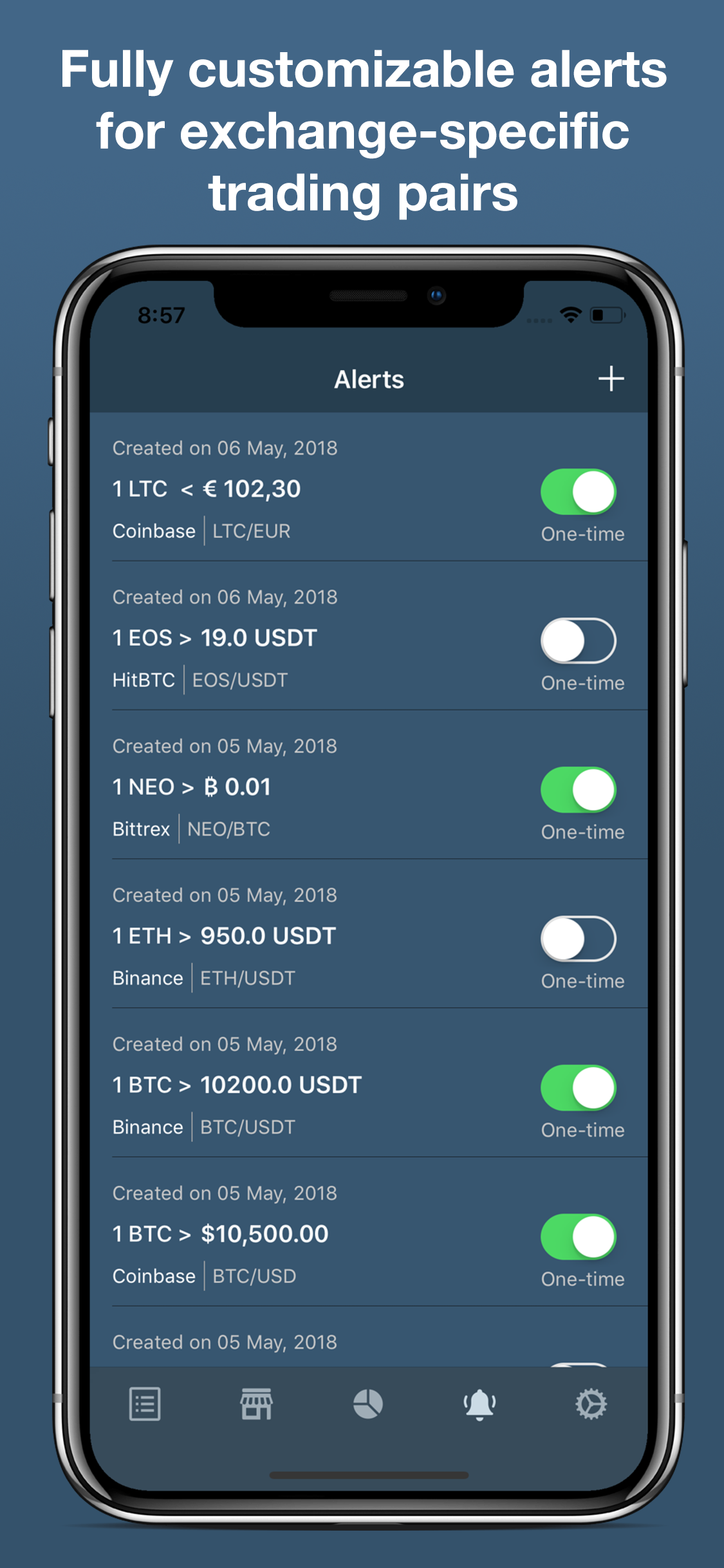Tap the Wi-Fi icon in status bar
Screen dimensions: 724x1568
(570, 315)
